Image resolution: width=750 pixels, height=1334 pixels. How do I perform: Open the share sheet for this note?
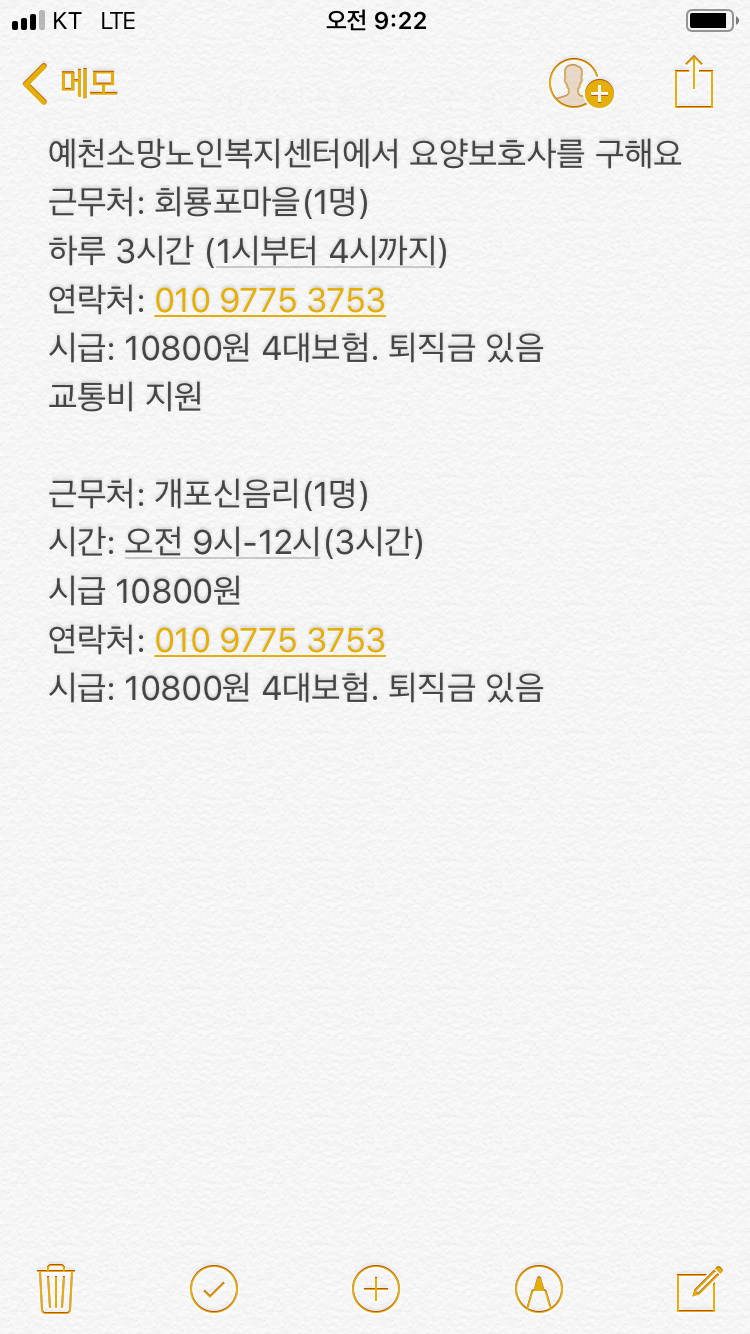click(x=694, y=81)
